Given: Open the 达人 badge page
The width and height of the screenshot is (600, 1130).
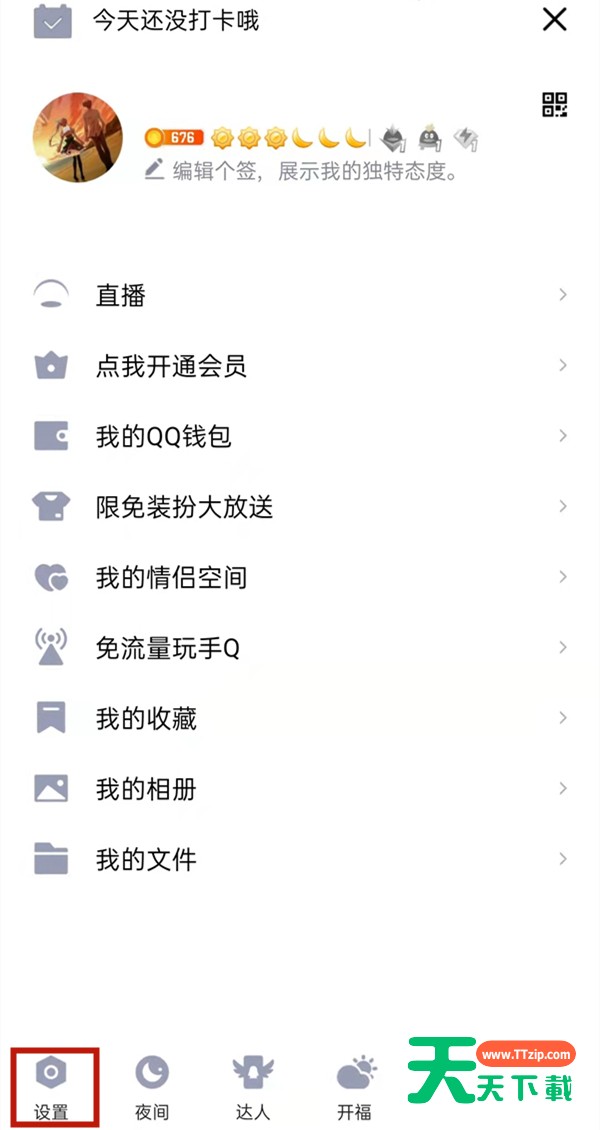Looking at the screenshot, I should coord(253,1085).
